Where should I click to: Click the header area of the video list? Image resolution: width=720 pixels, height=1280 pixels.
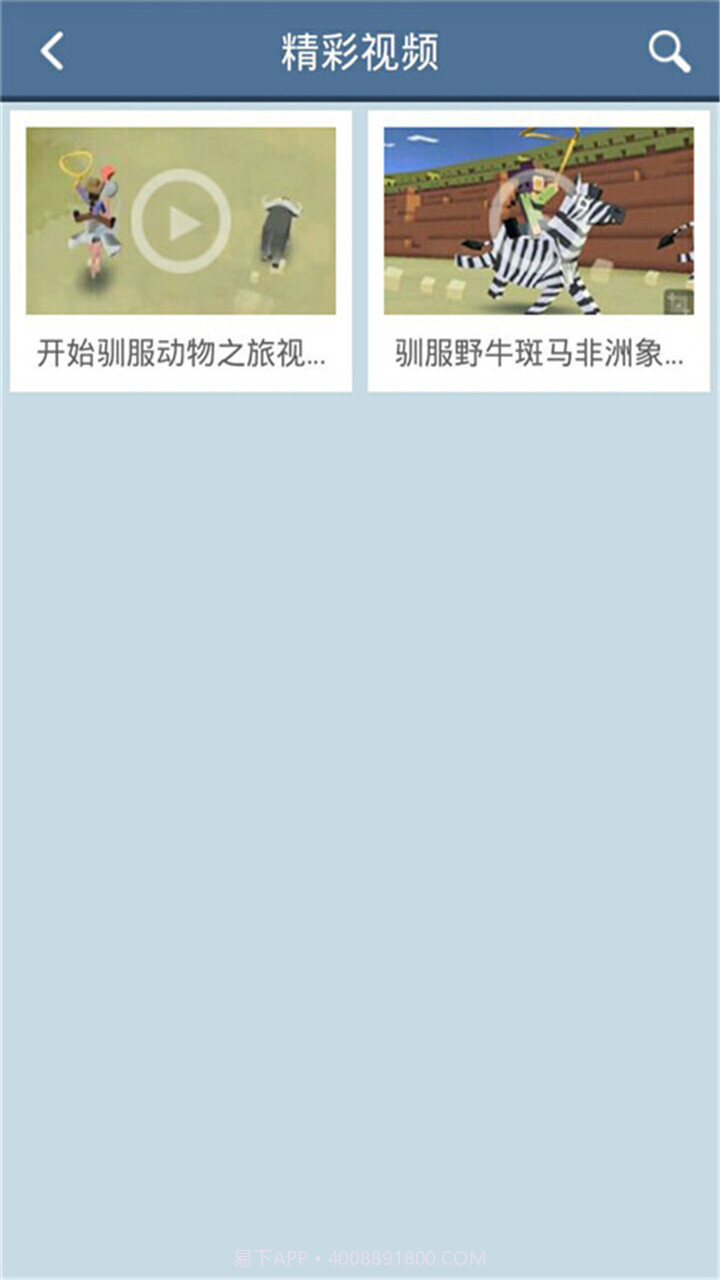tap(360, 50)
